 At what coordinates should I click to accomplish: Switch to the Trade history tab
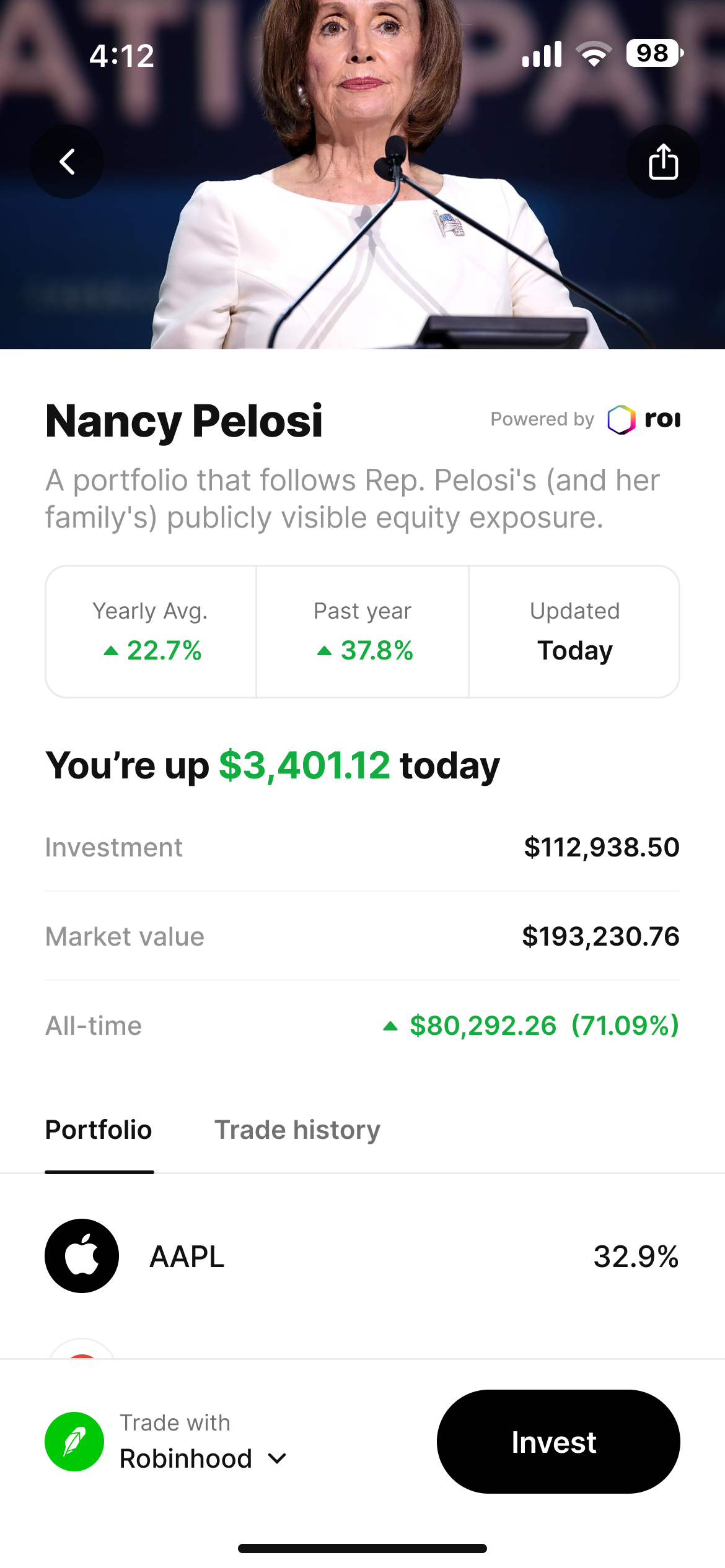pos(298,1130)
